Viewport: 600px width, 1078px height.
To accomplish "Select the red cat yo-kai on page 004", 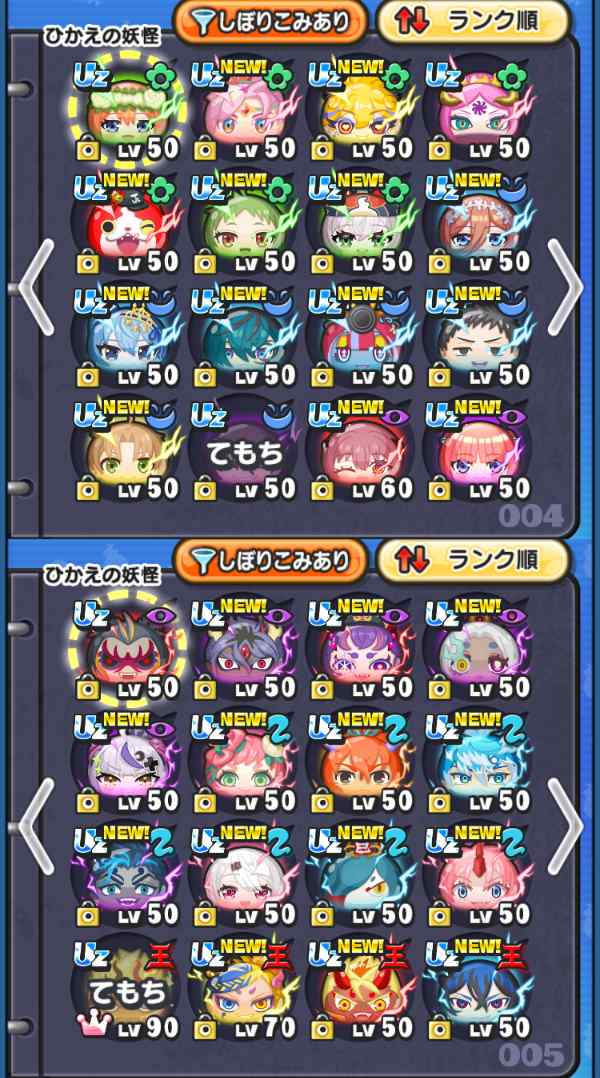I will coord(128,222).
